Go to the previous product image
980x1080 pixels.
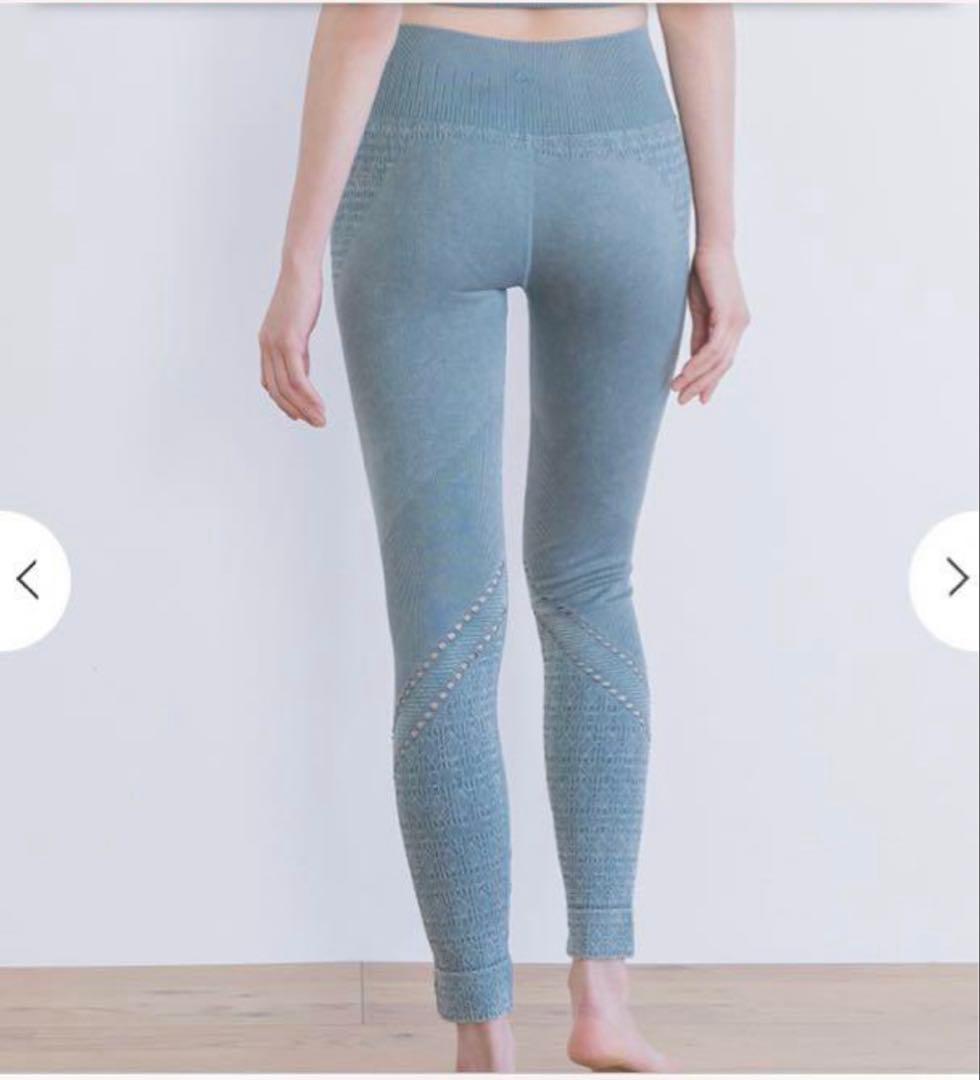point(28,580)
